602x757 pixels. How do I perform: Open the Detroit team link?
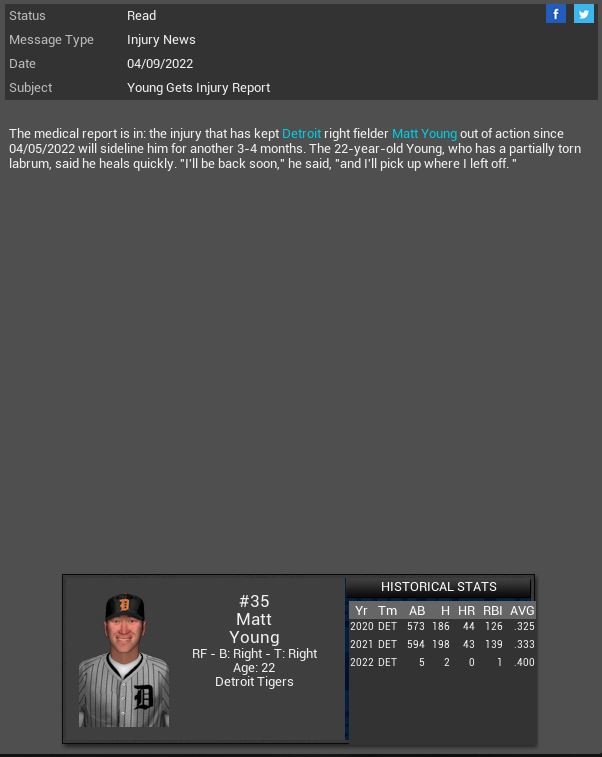(x=301, y=133)
